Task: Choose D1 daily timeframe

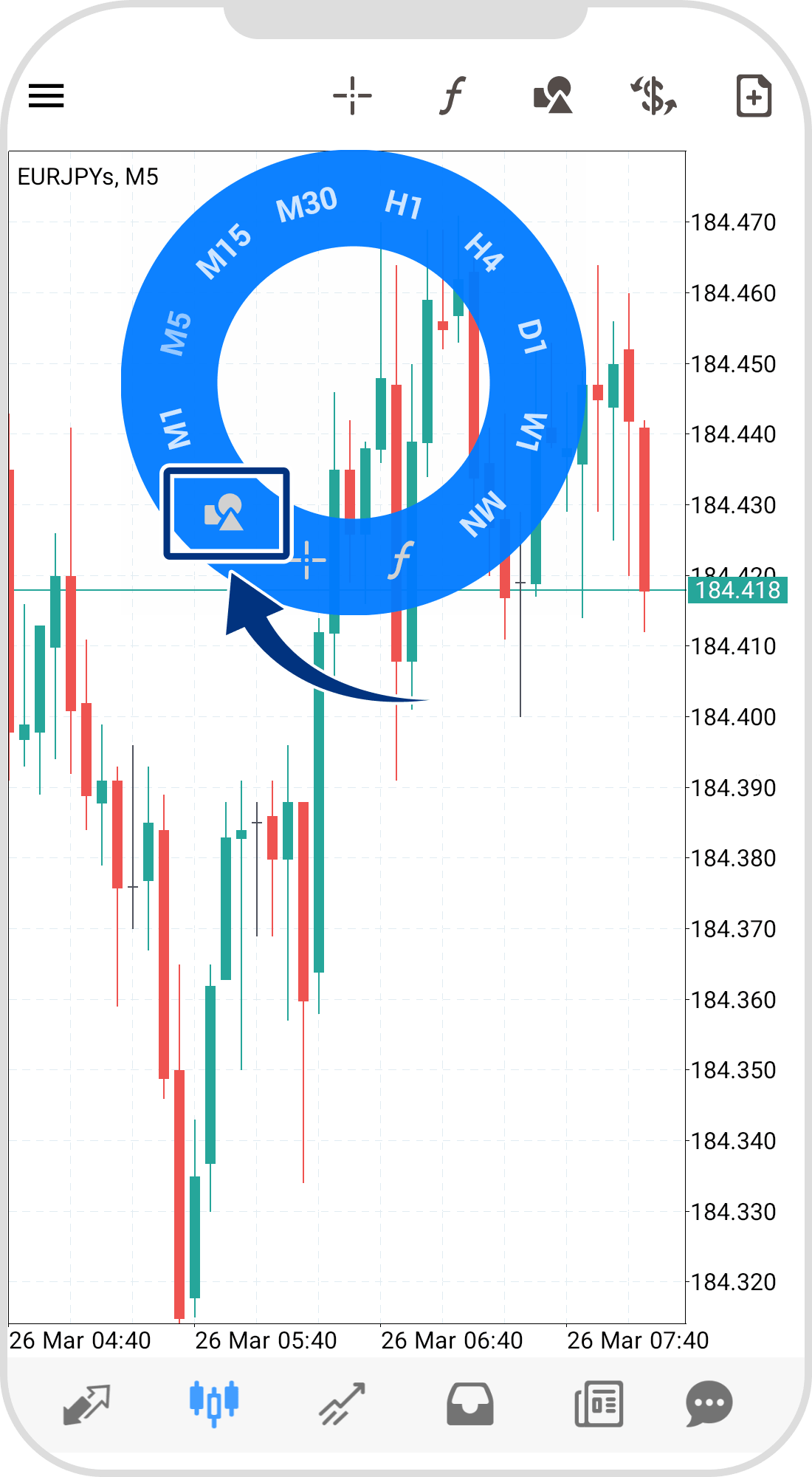Action: pyautogui.click(x=531, y=336)
